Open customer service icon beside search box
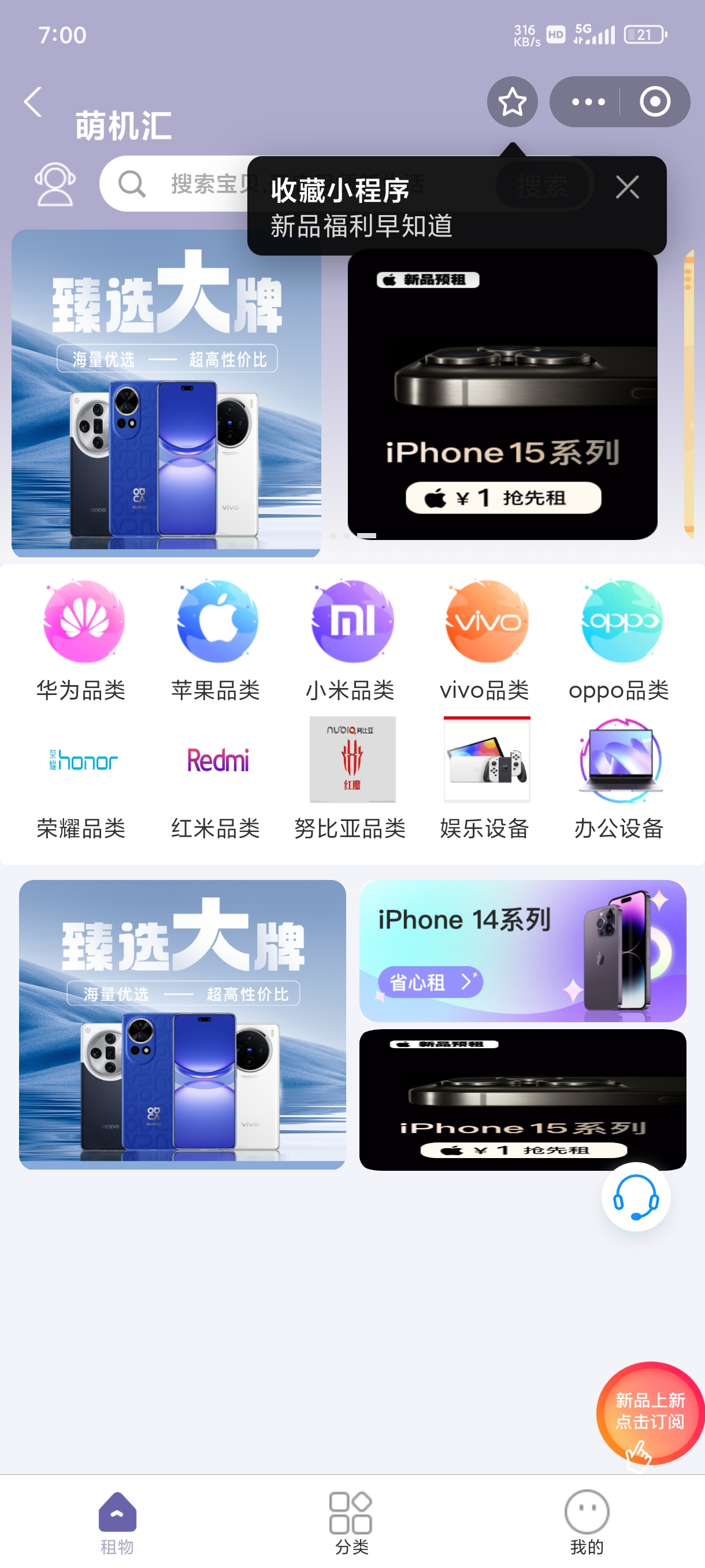Image resolution: width=705 pixels, height=1568 pixels. [55, 184]
